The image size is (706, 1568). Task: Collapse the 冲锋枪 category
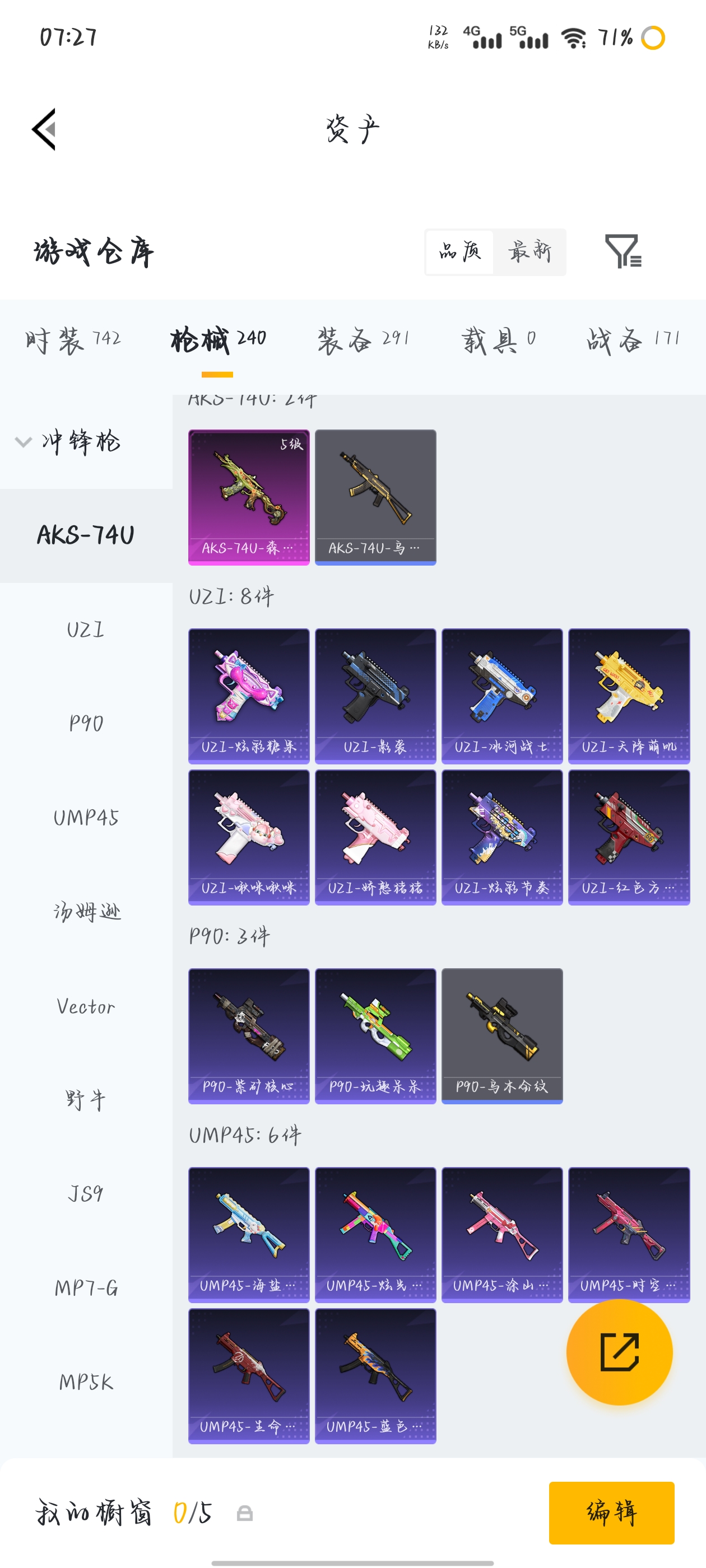pyautogui.click(x=68, y=441)
